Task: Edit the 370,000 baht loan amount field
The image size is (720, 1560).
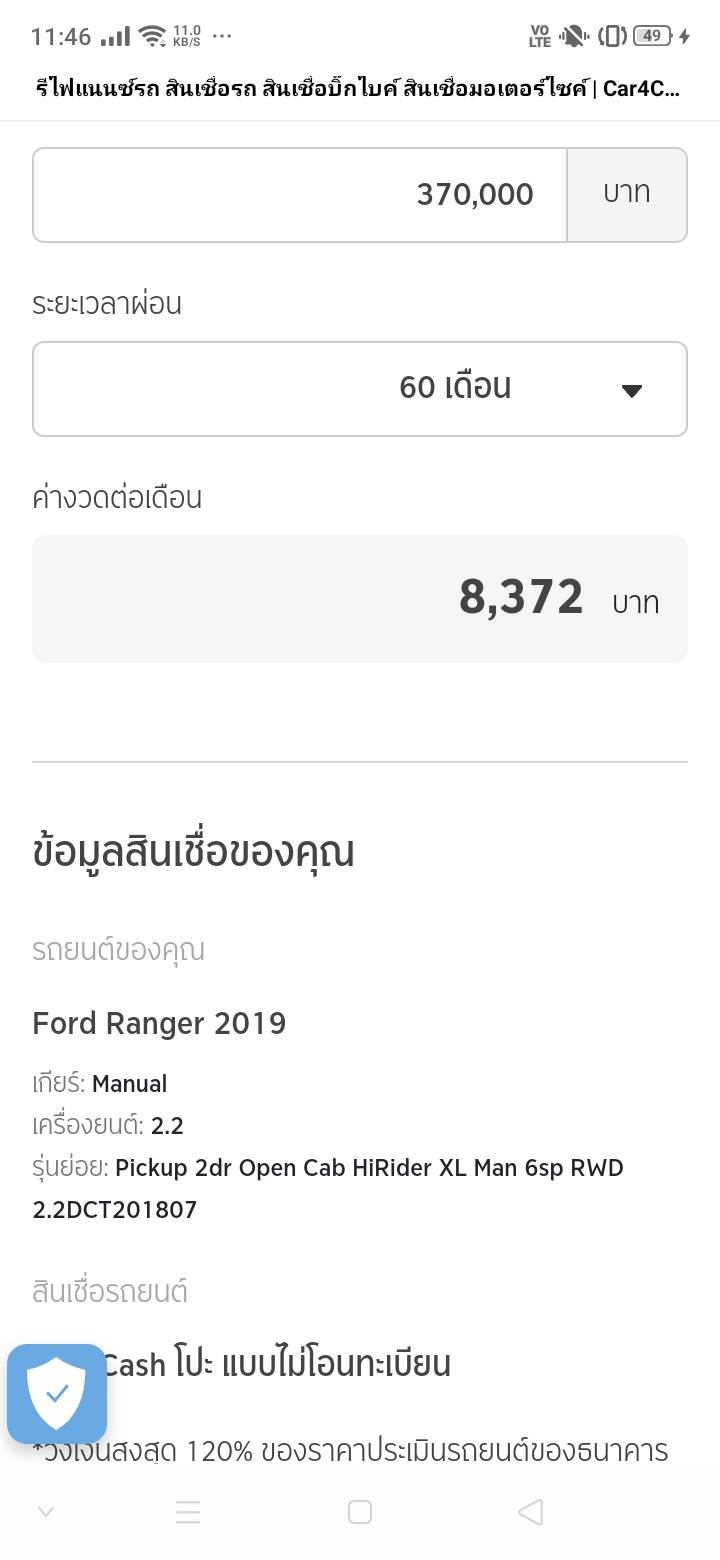Action: (300, 195)
